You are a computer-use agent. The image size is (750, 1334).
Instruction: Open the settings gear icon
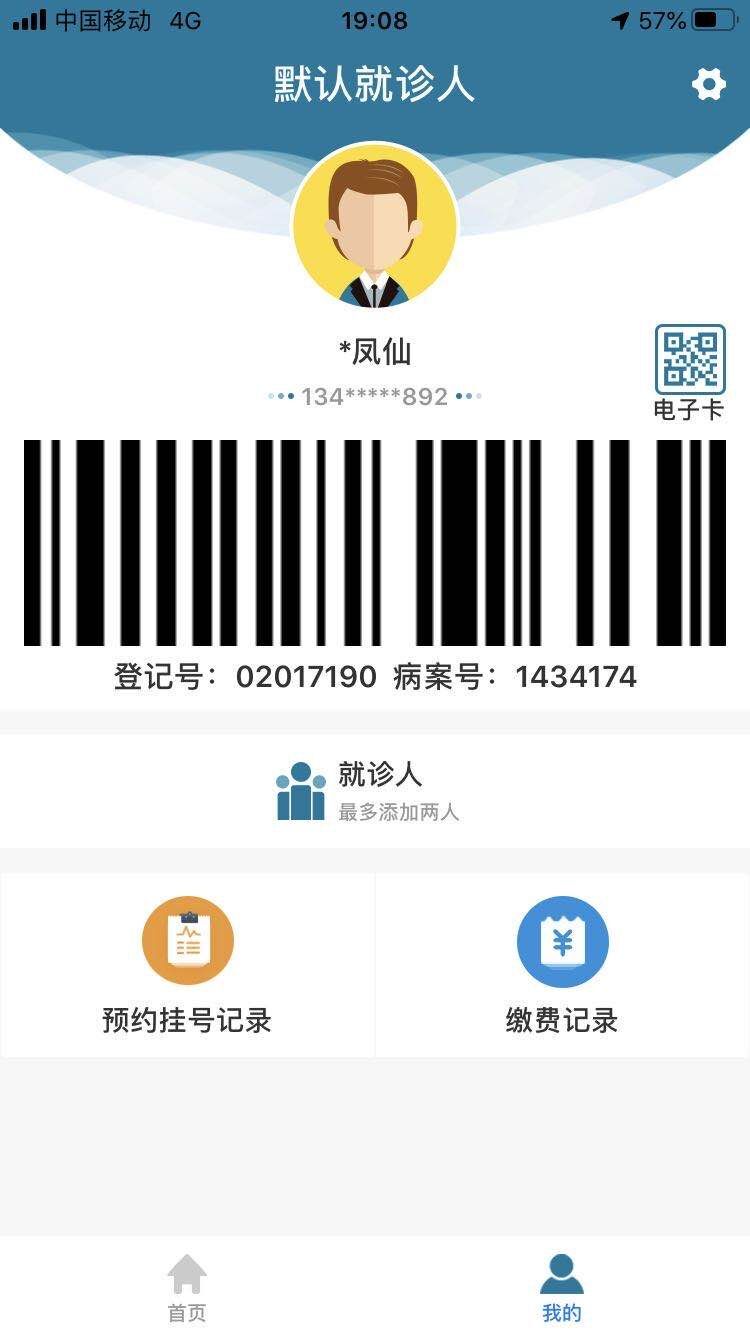pyautogui.click(x=707, y=85)
